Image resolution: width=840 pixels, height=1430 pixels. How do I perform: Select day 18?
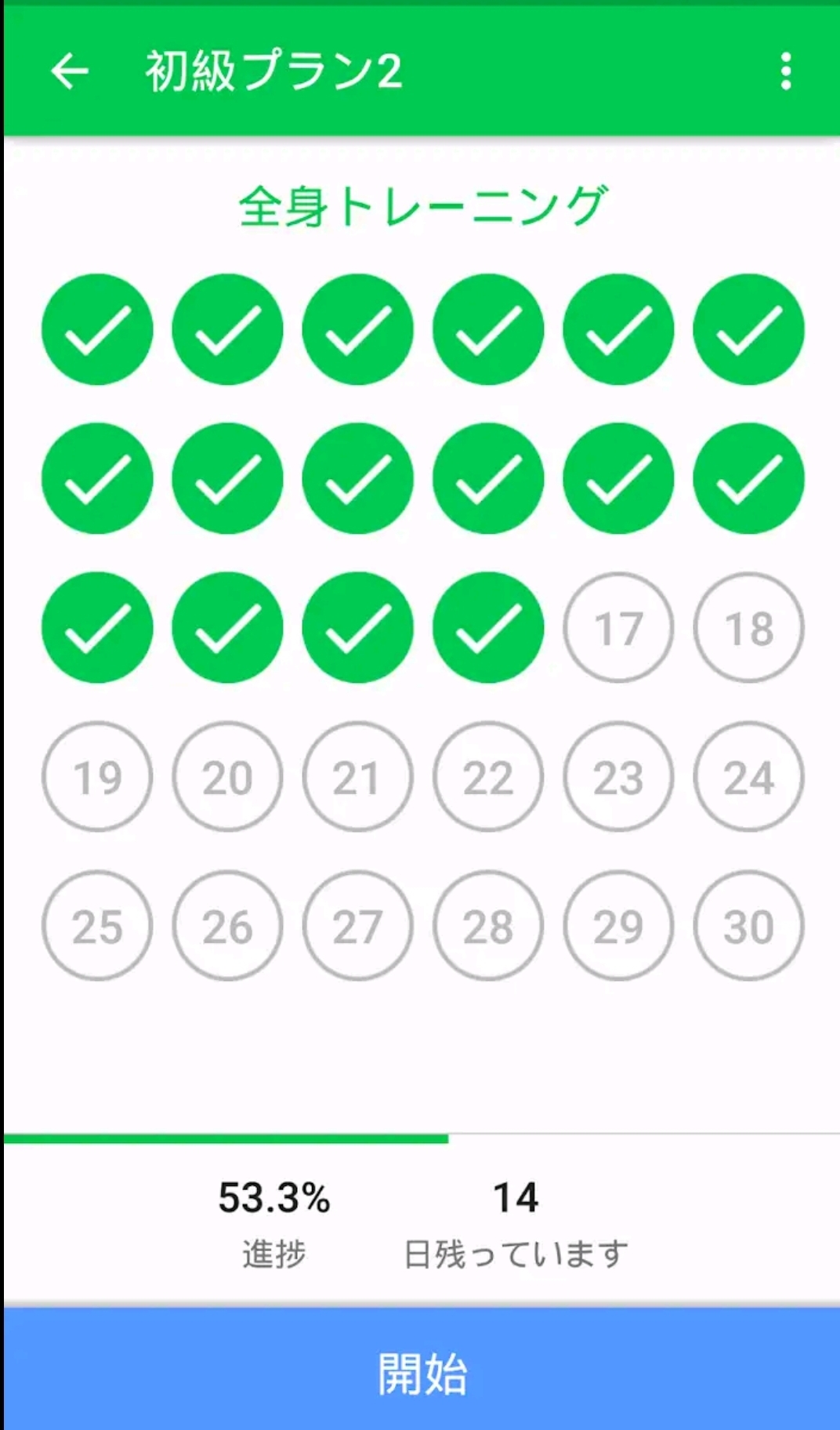748,627
